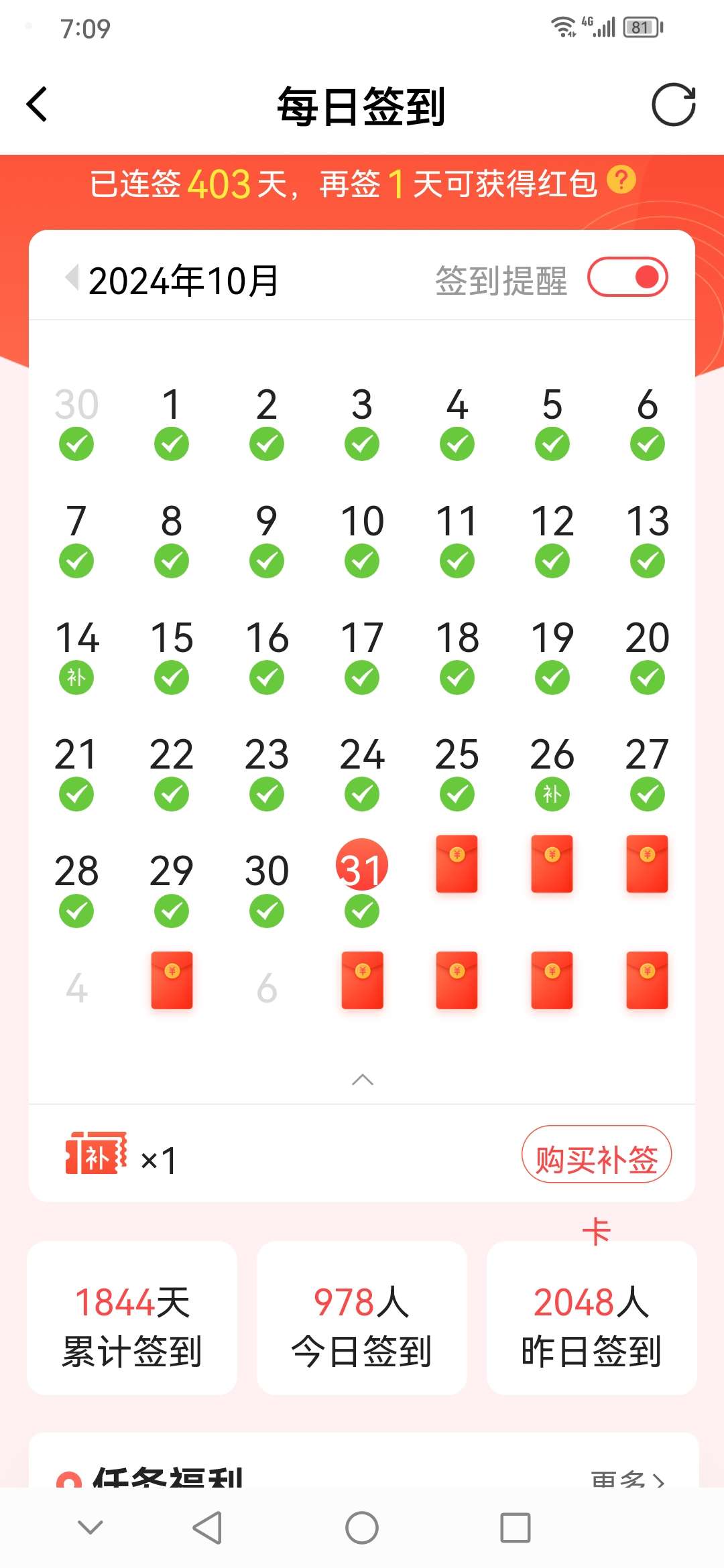Refresh the daily check-in page
Image resolution: width=724 pixels, height=1568 pixels.
coord(673,105)
